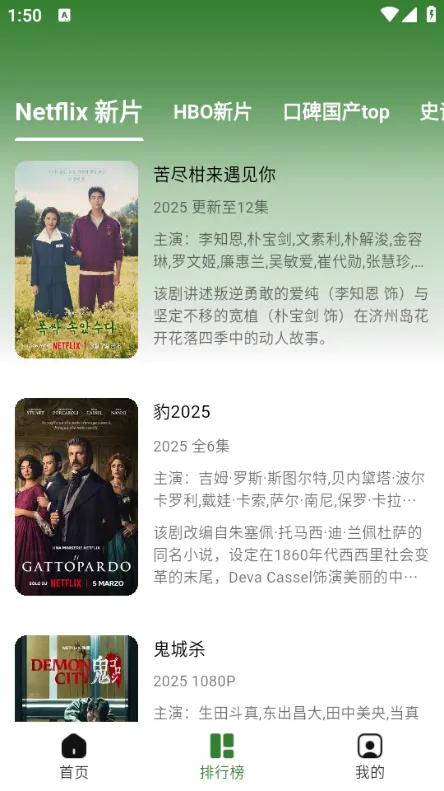Screen dimensions: 444x791
Task: Open the 我的 profile tab
Action: pyautogui.click(x=370, y=757)
